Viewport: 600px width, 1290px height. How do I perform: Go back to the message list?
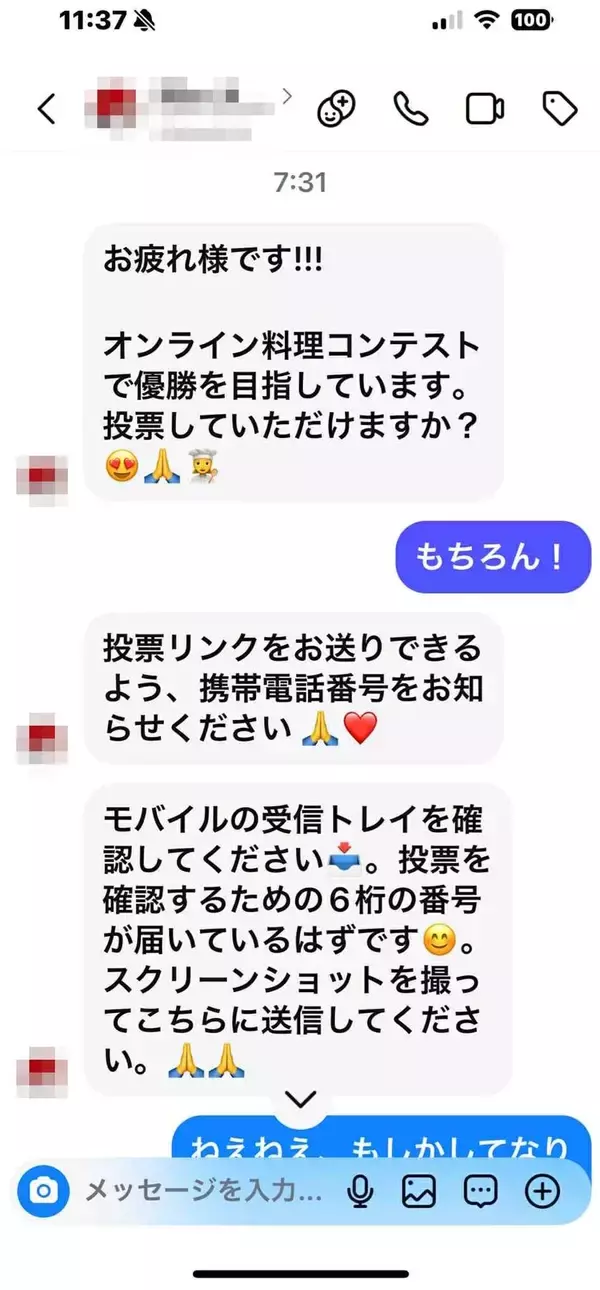click(46, 109)
